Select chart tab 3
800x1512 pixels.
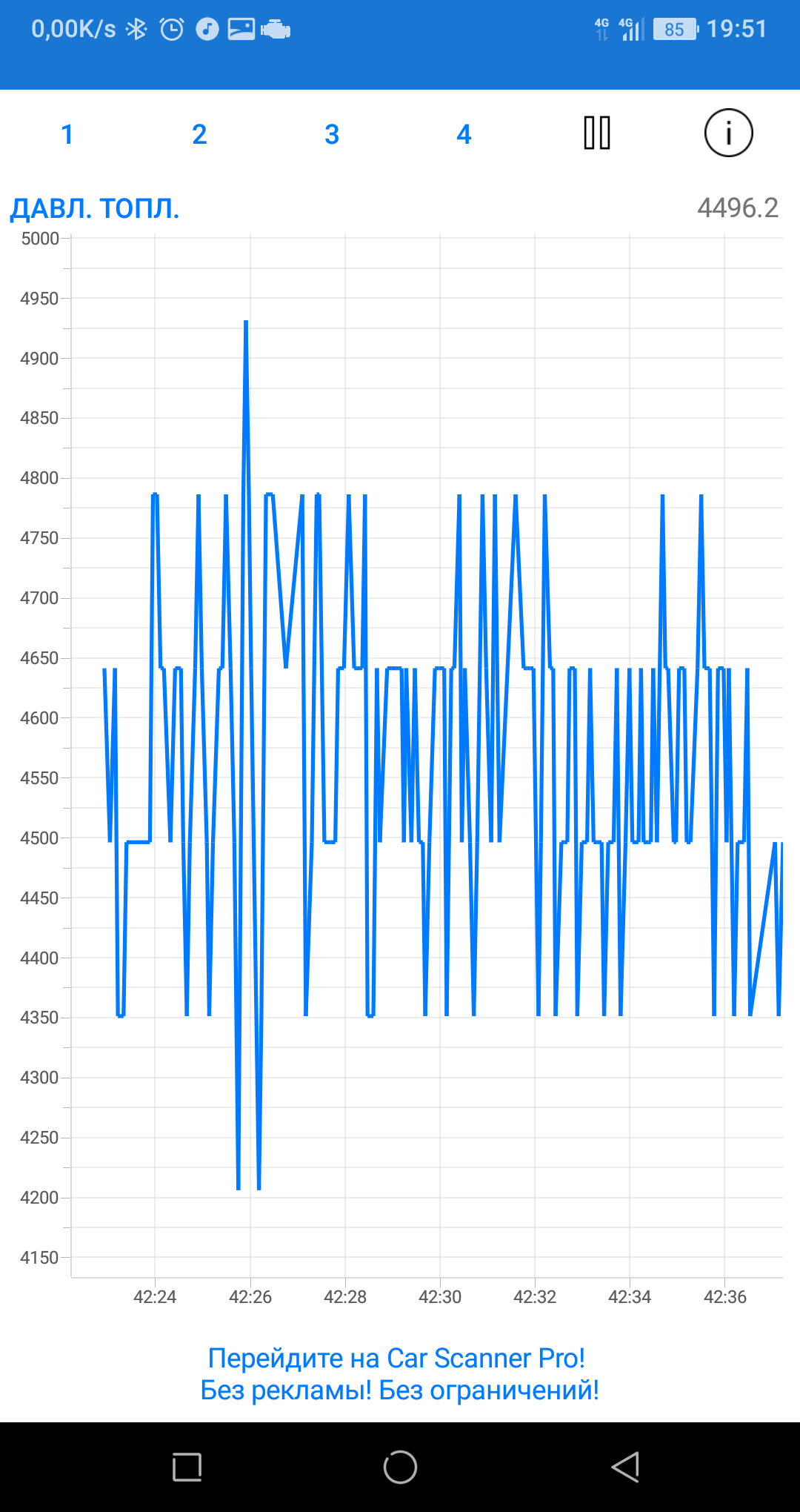(332, 134)
